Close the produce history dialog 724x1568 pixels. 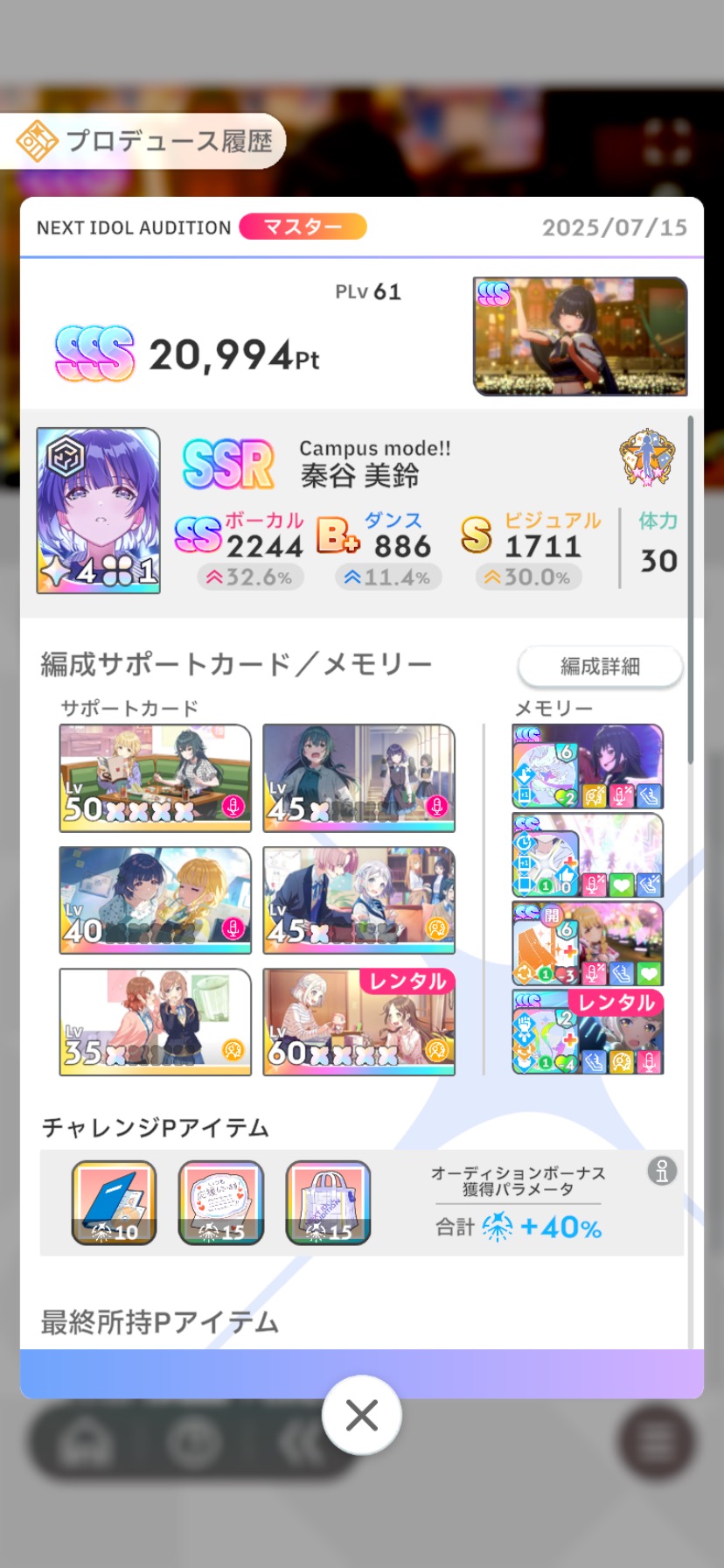tap(361, 1415)
